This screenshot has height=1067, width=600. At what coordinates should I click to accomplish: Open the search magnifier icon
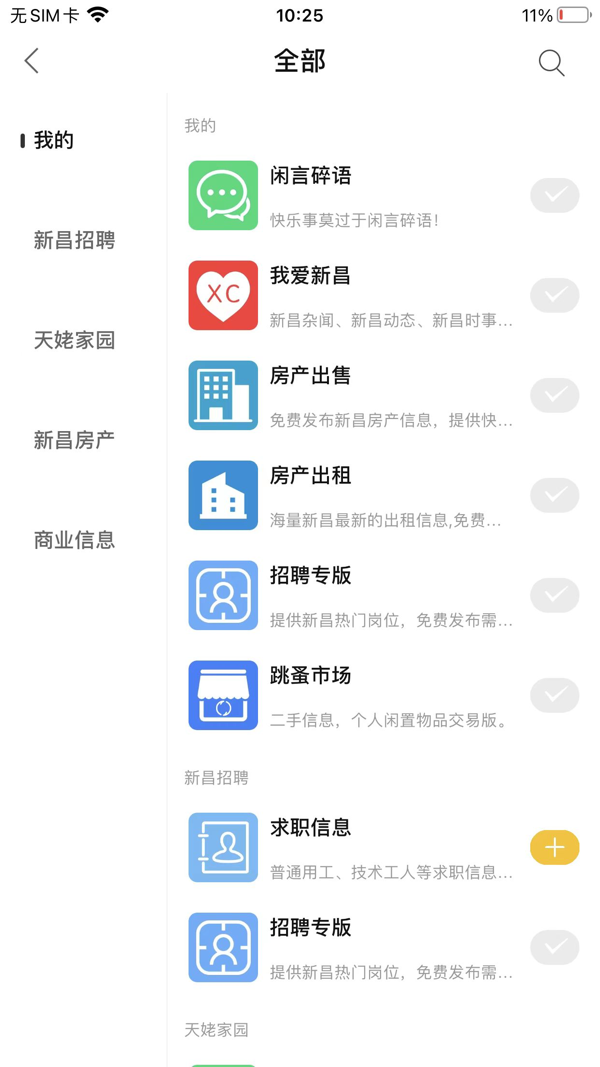click(551, 62)
